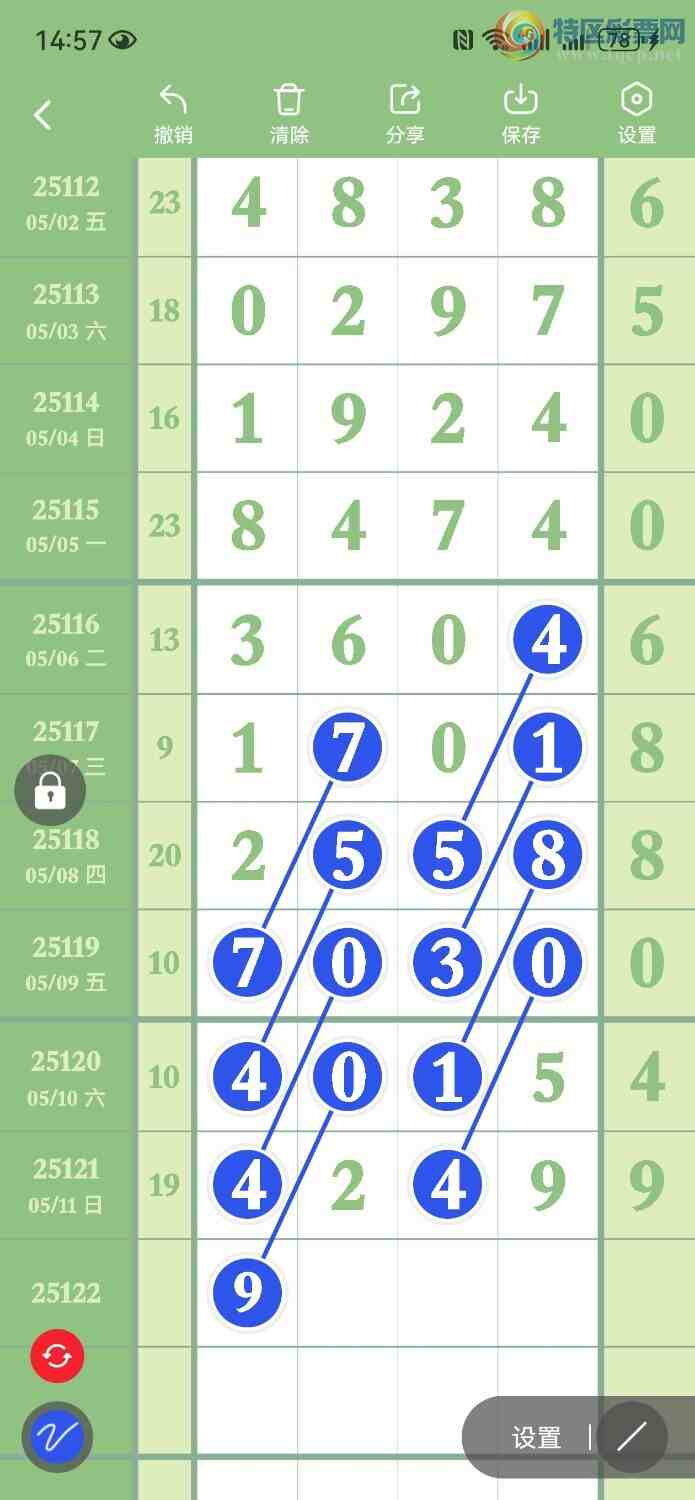This screenshot has height=1500, width=695.
Task: Choose the straight line tool
Action: pos(631,1438)
